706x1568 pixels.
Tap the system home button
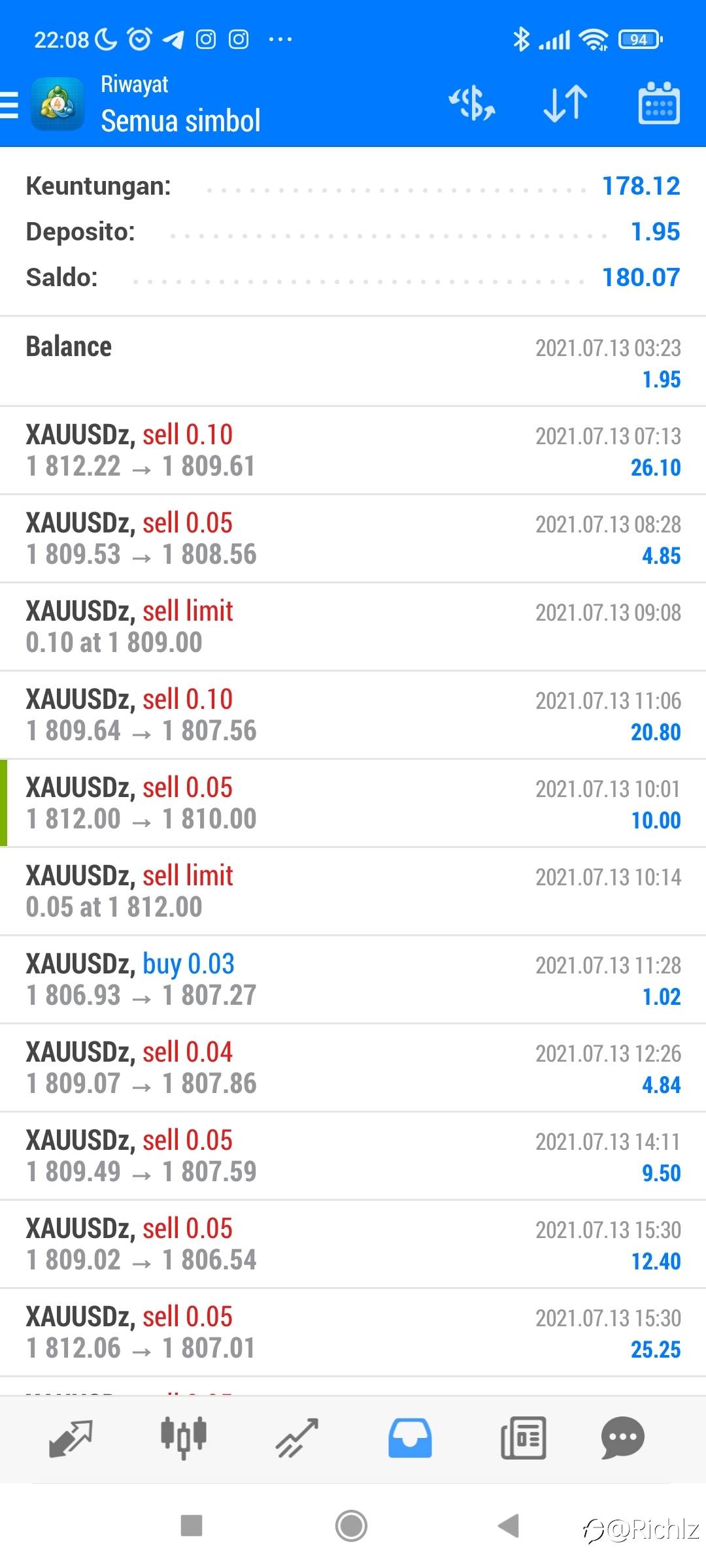[x=351, y=1526]
